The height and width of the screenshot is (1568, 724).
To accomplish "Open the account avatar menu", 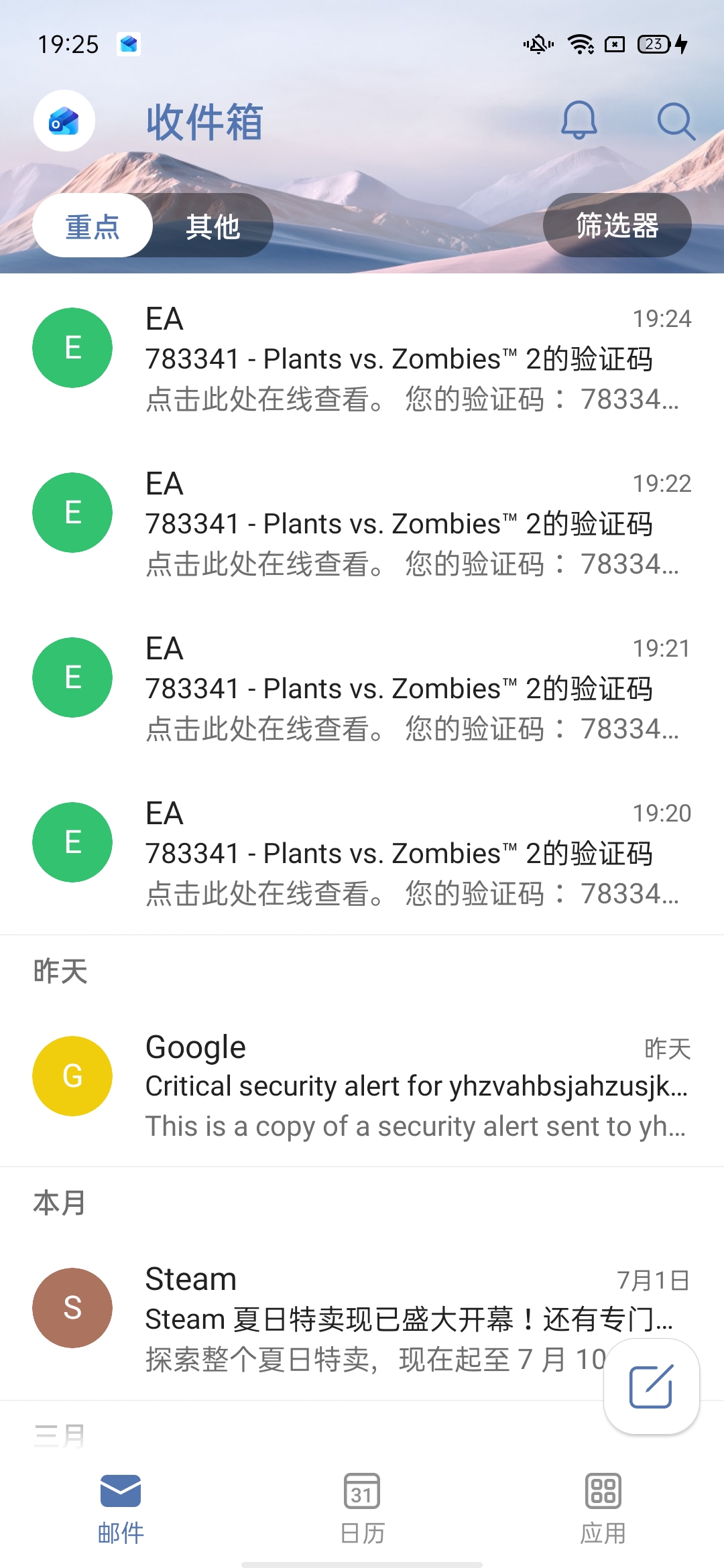I will coord(64,121).
